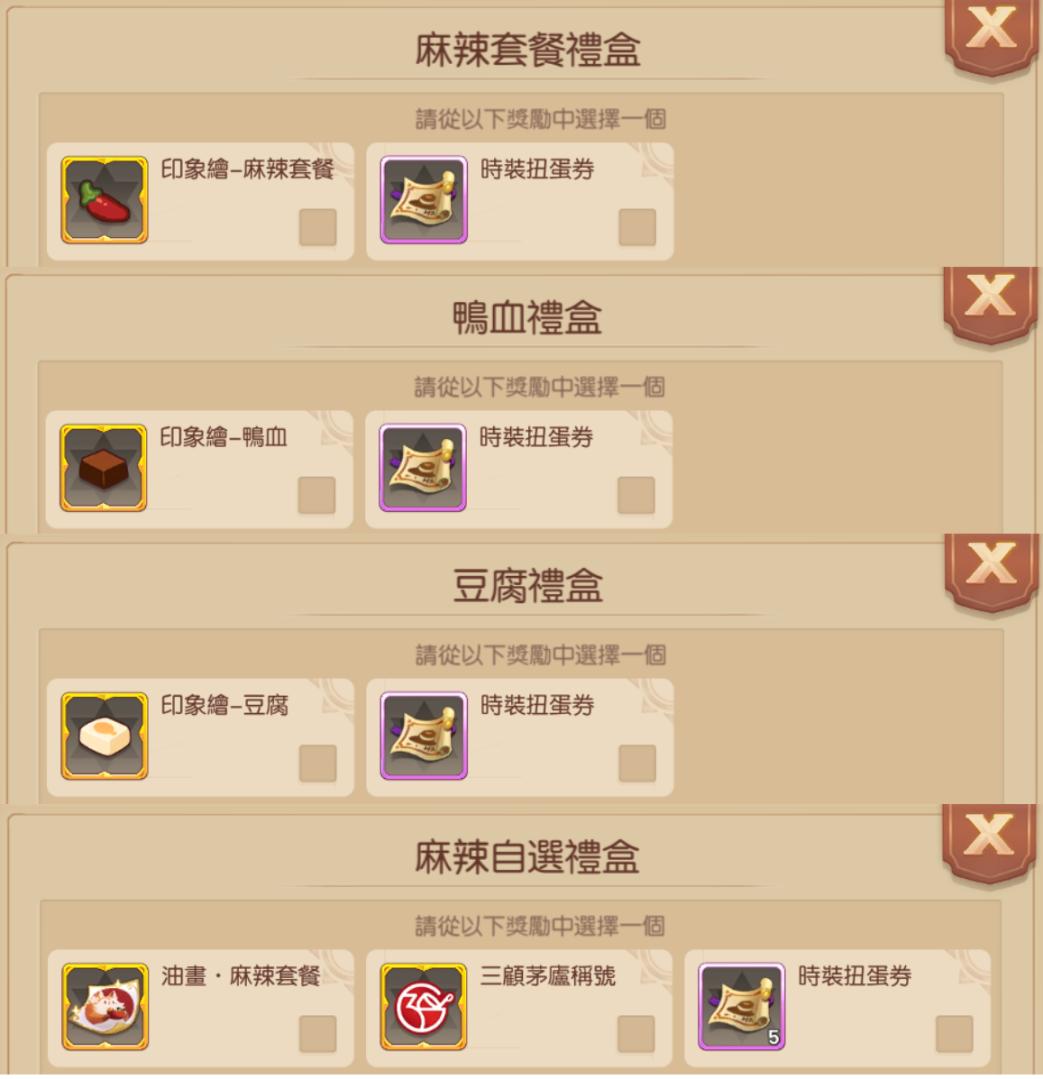This screenshot has height=1079, width=1043.
Task: Check 時裝扭蛋券 in 麻辣套餐禮盒
Action: (x=637, y=227)
